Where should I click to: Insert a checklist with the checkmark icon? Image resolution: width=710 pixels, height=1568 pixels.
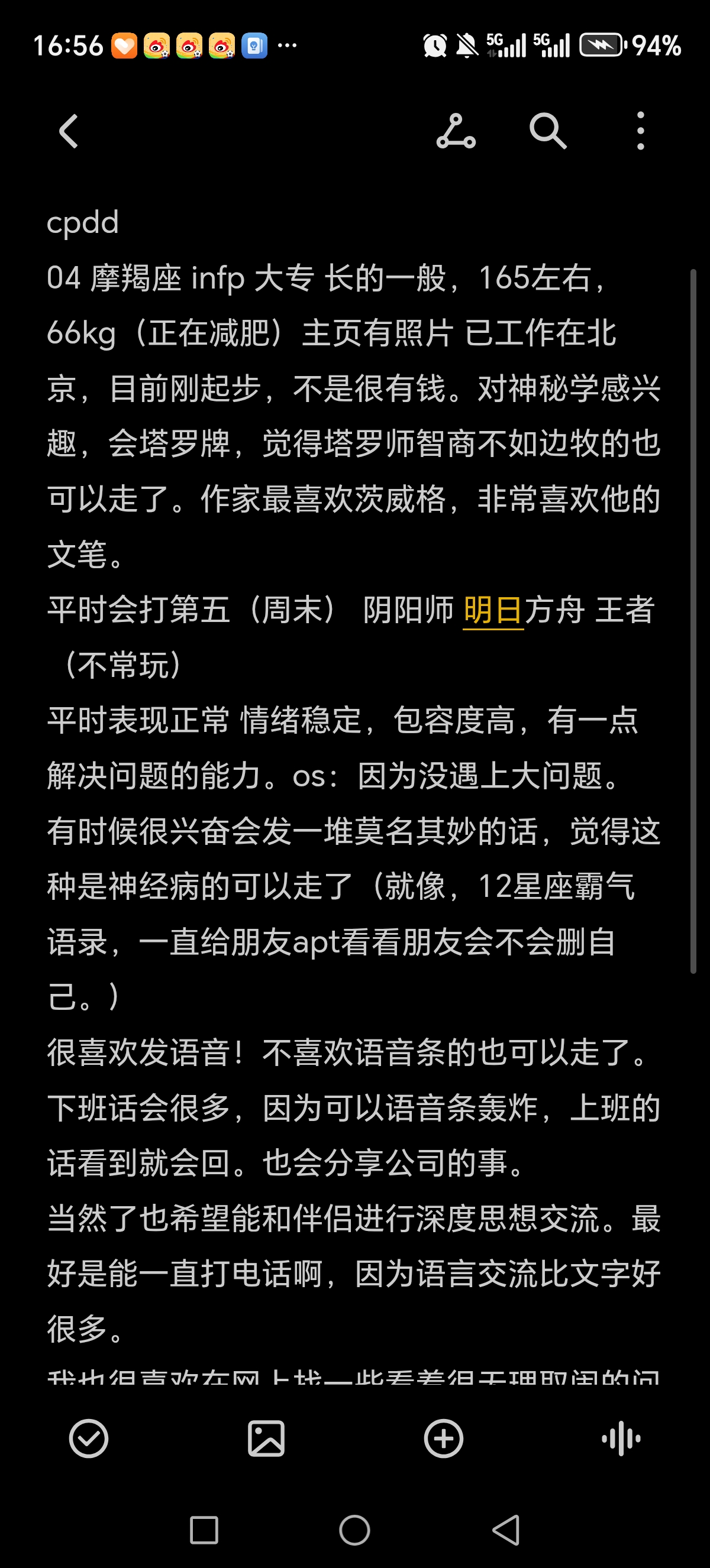tap(88, 1439)
